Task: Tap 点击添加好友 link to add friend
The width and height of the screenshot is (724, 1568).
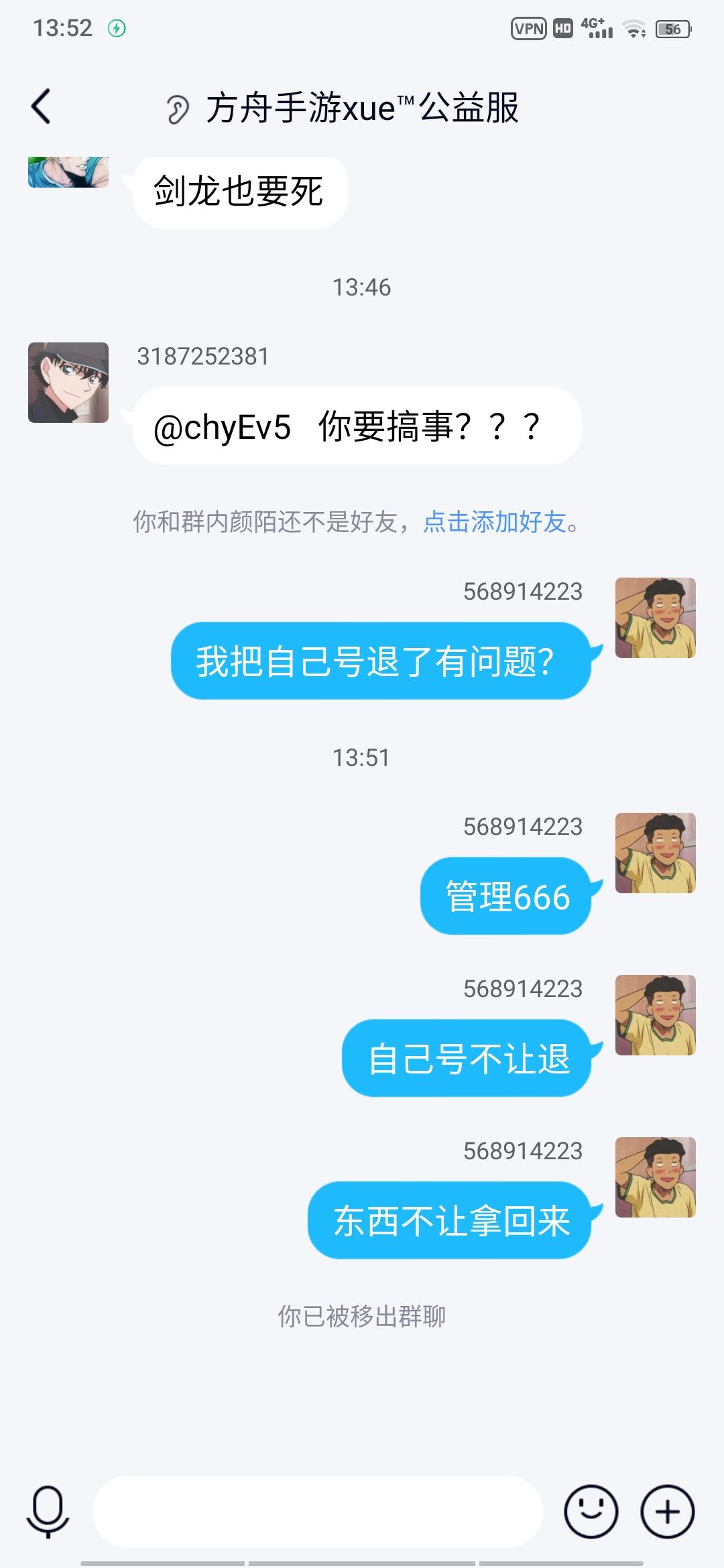Action: 495,521
